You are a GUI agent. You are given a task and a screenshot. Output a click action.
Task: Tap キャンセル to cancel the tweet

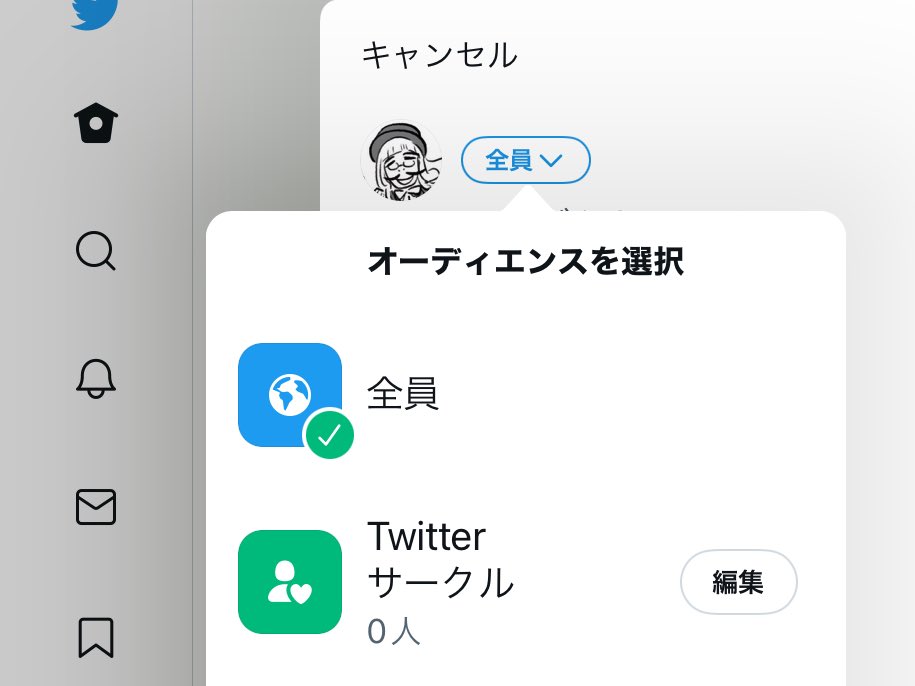(439, 55)
